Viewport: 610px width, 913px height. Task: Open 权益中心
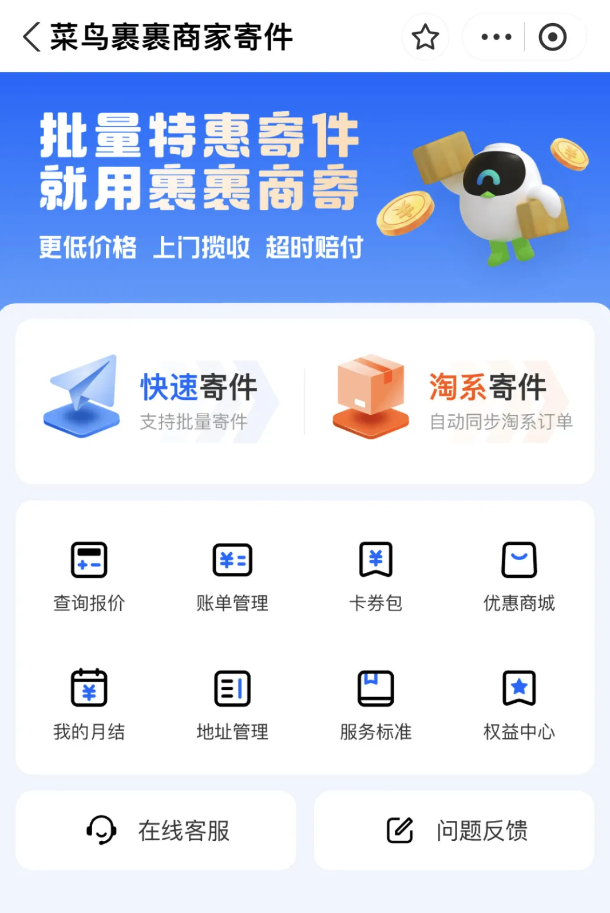click(x=519, y=705)
